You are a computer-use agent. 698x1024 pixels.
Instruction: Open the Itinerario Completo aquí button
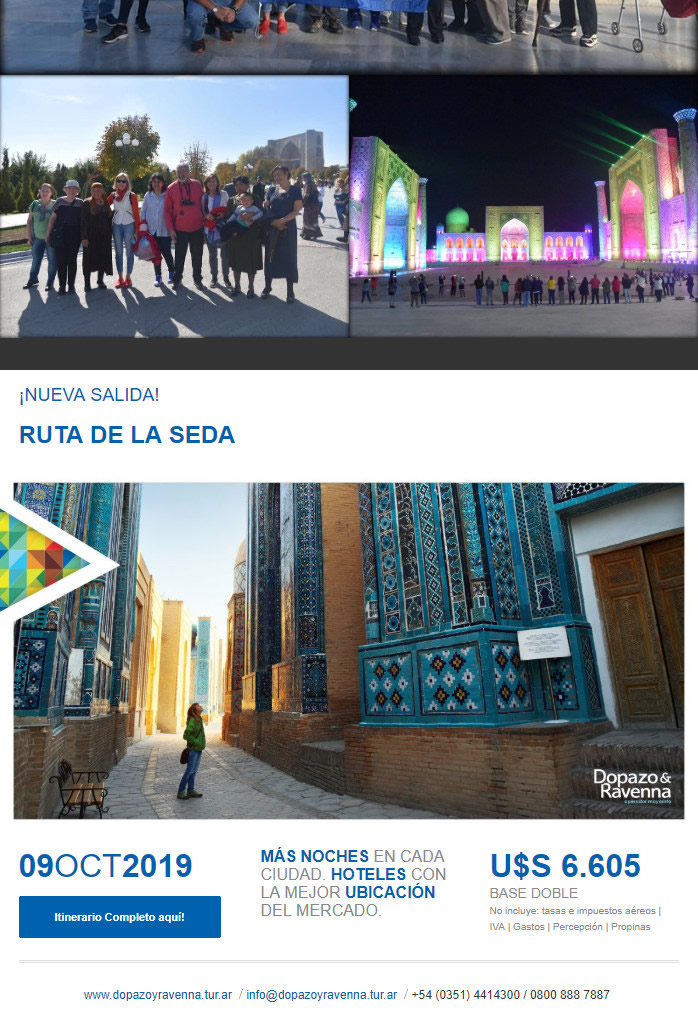[x=120, y=916]
